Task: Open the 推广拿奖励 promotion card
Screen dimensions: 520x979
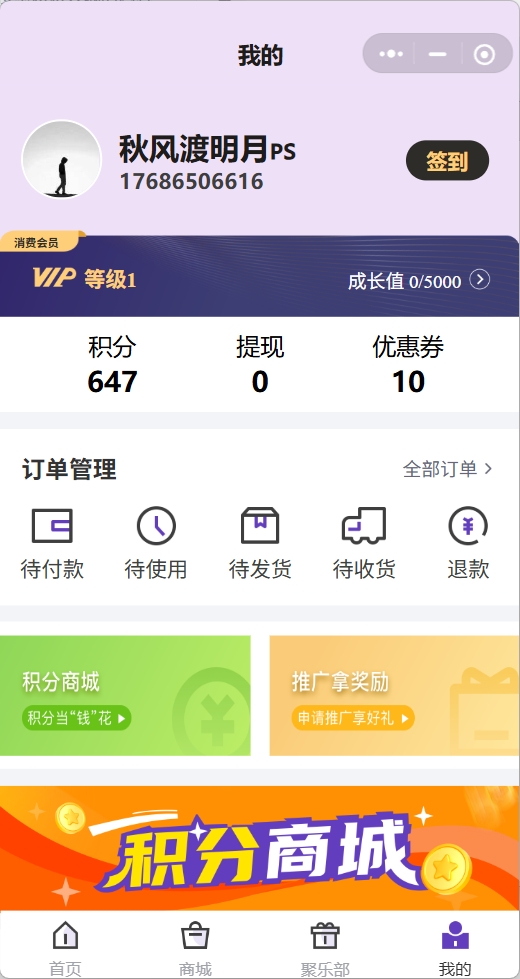Action: pos(395,696)
